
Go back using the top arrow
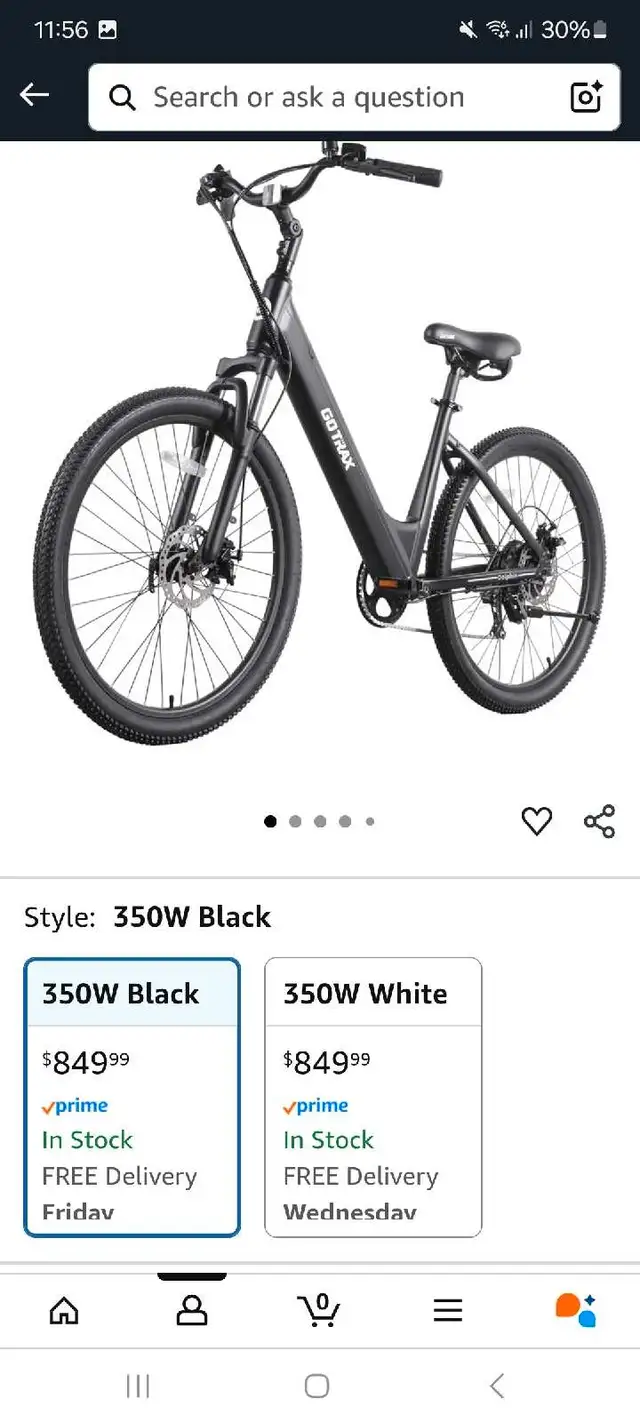pyautogui.click(x=34, y=95)
